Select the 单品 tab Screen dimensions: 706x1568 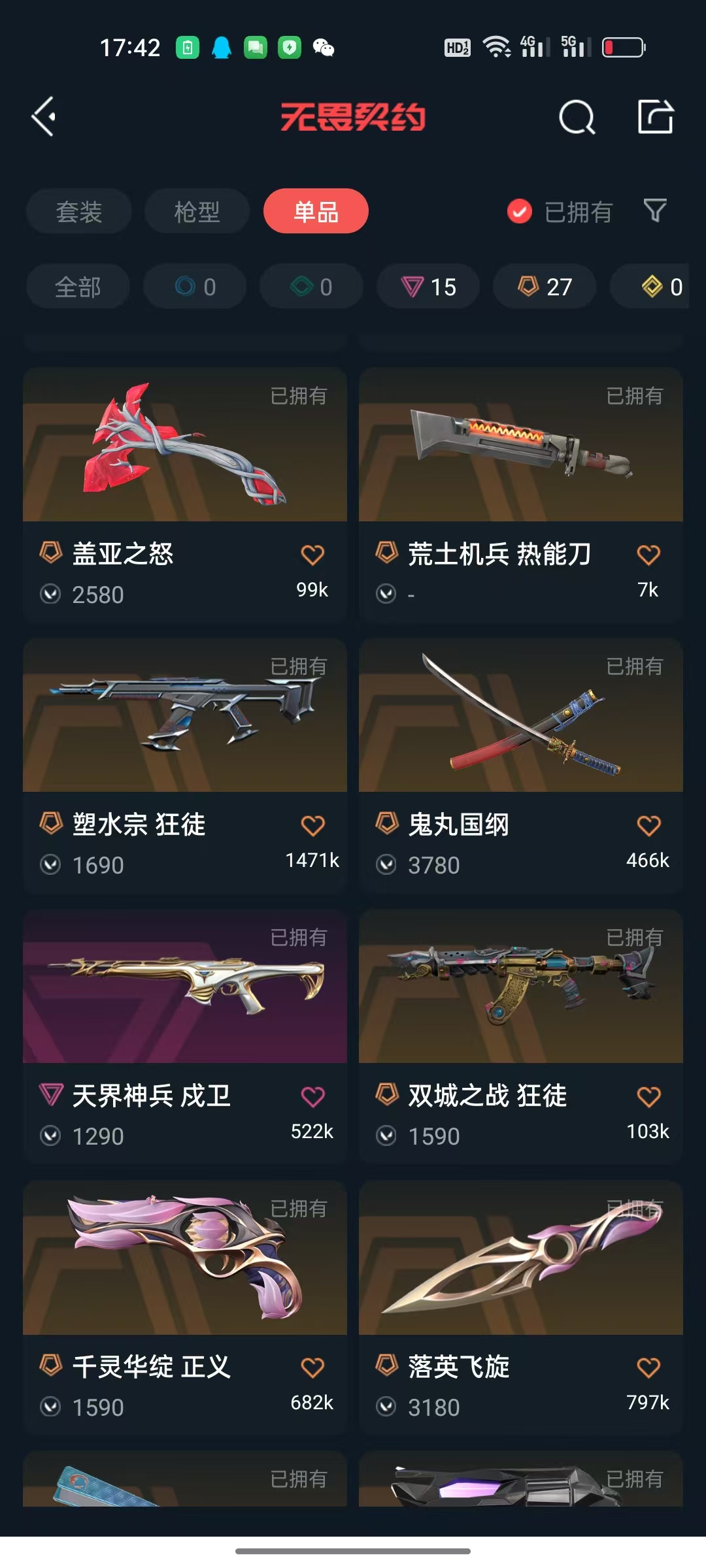click(316, 211)
